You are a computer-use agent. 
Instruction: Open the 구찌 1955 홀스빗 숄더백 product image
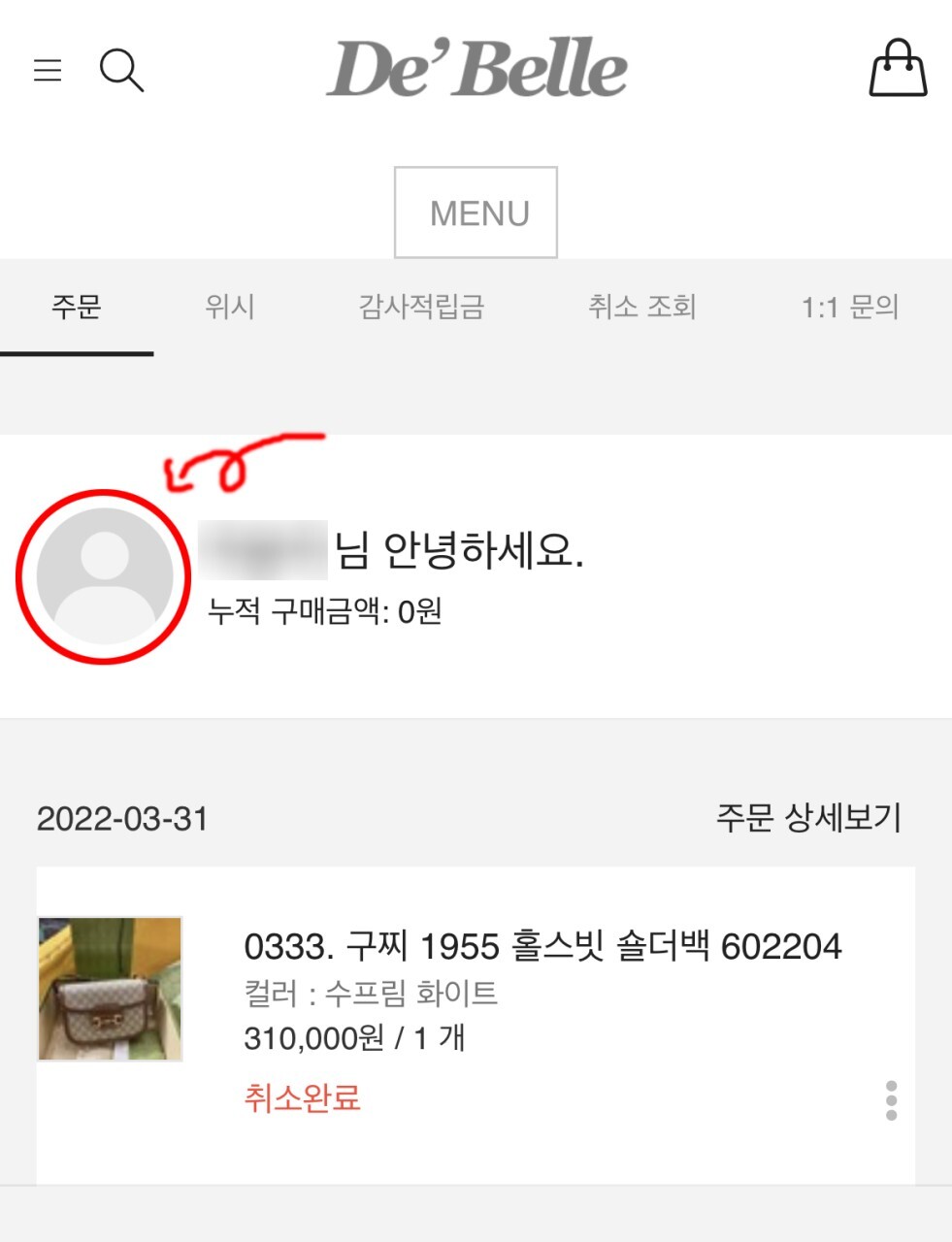(x=111, y=989)
